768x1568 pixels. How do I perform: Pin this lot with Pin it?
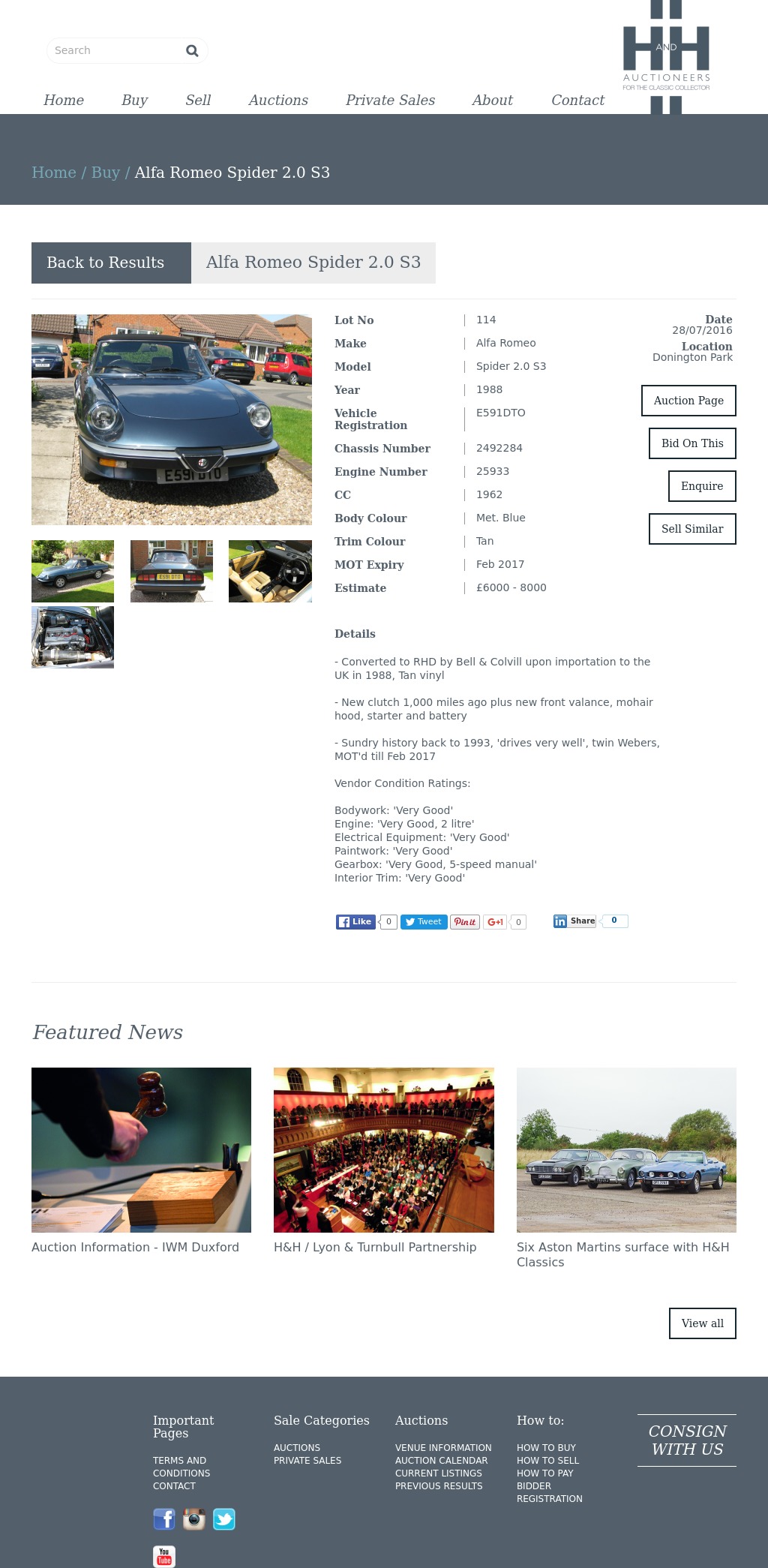465,922
